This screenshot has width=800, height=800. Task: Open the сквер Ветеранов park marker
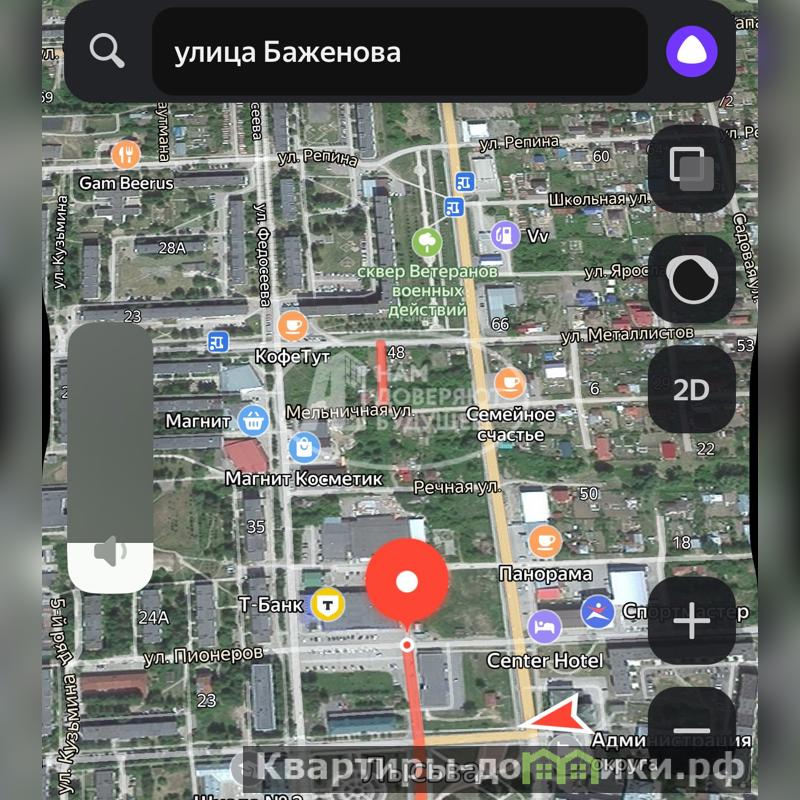click(427, 241)
